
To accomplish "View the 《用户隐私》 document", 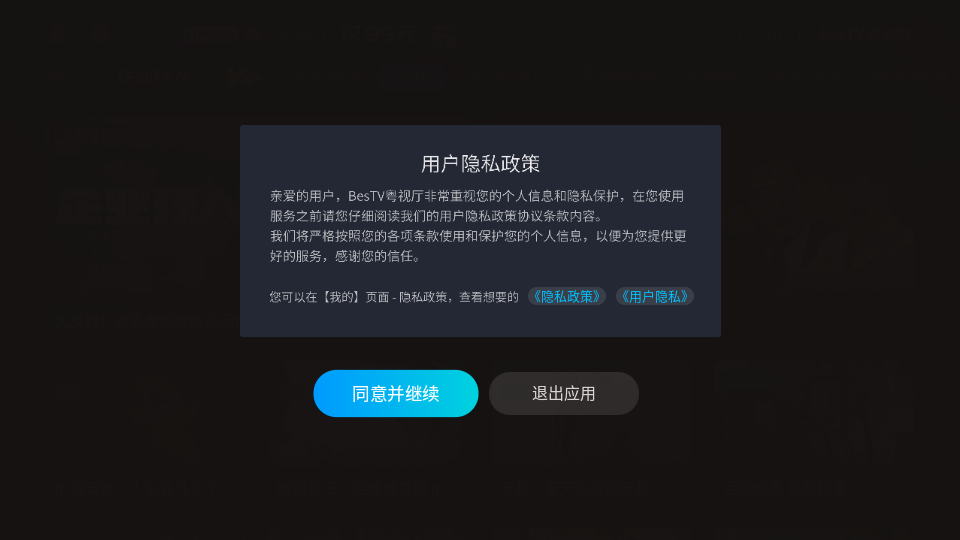I will coord(654,296).
